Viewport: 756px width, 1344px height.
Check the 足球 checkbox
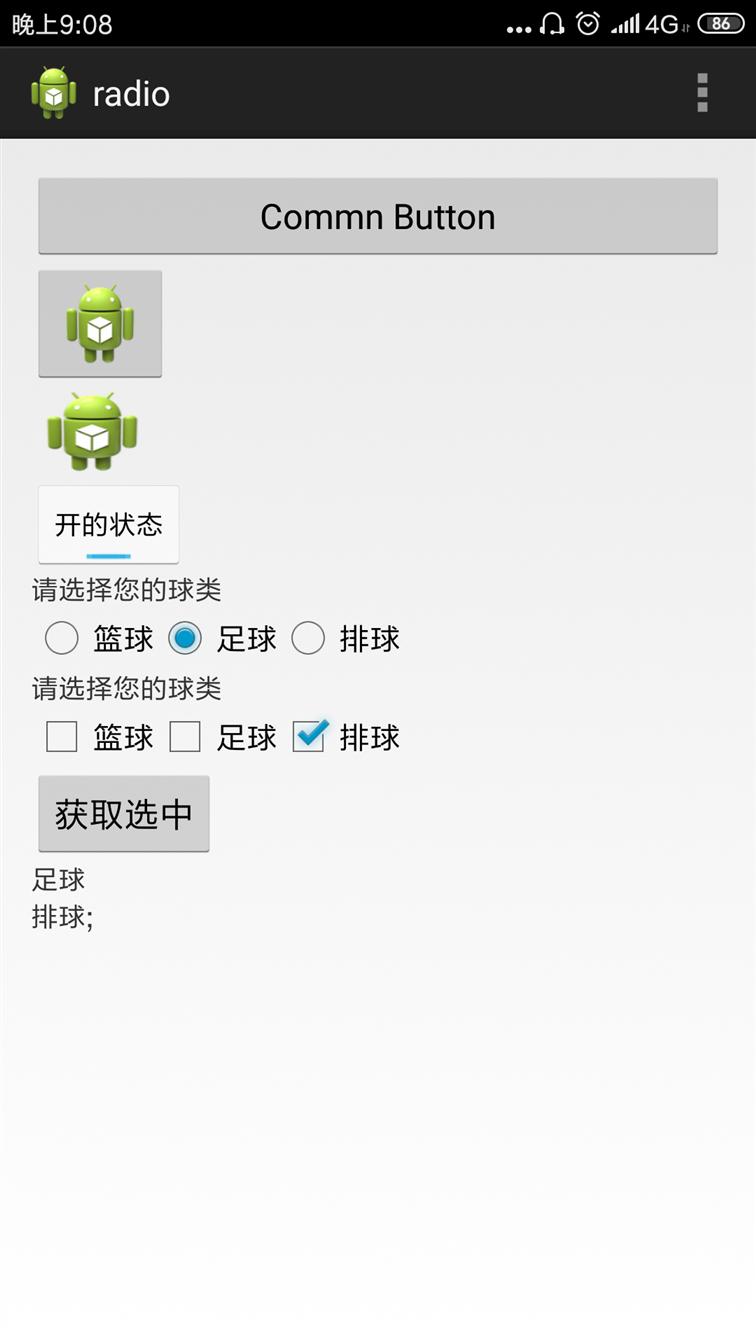click(221, 737)
